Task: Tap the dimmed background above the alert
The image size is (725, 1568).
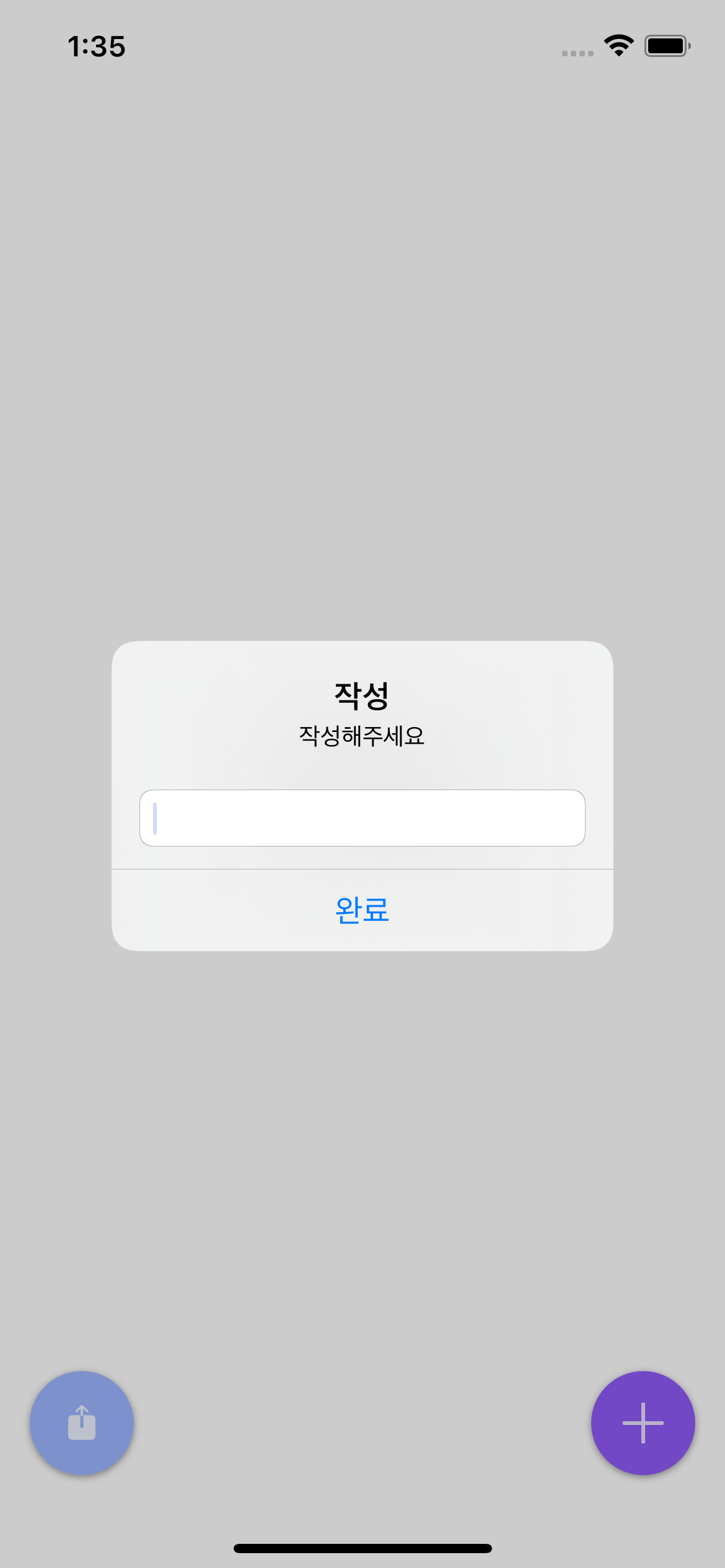Action: point(362,310)
